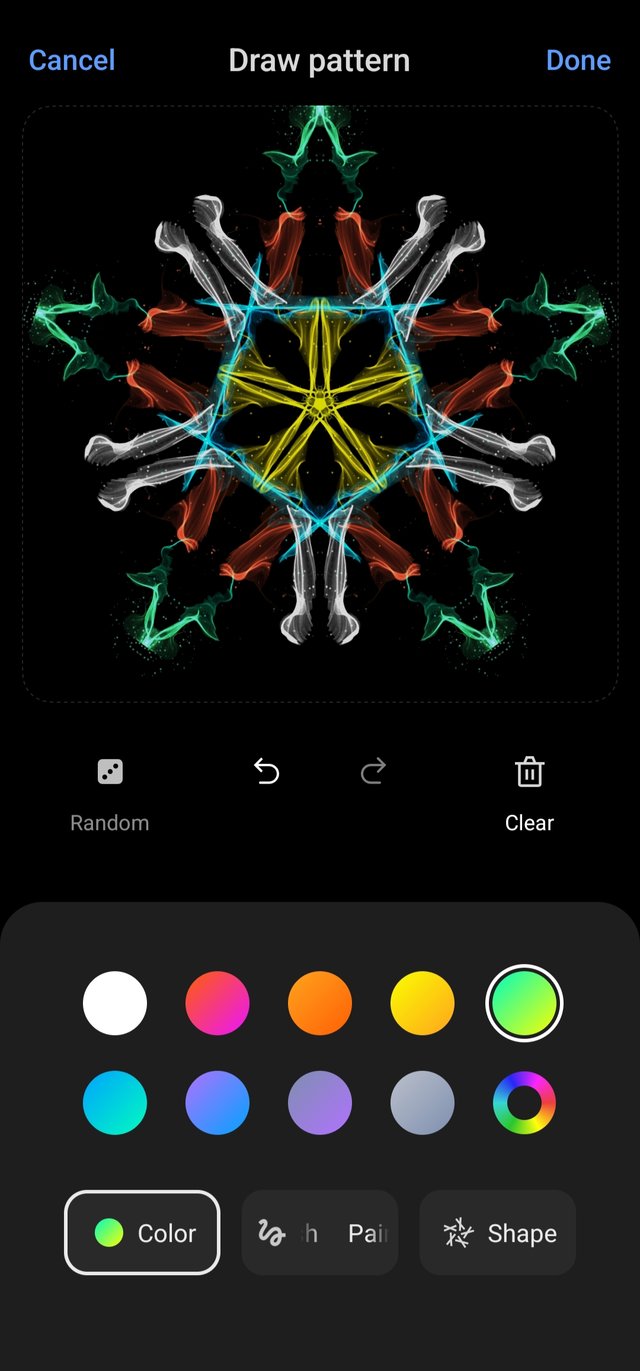
Task: Select the purple color swatch
Action: pyautogui.click(x=320, y=1103)
